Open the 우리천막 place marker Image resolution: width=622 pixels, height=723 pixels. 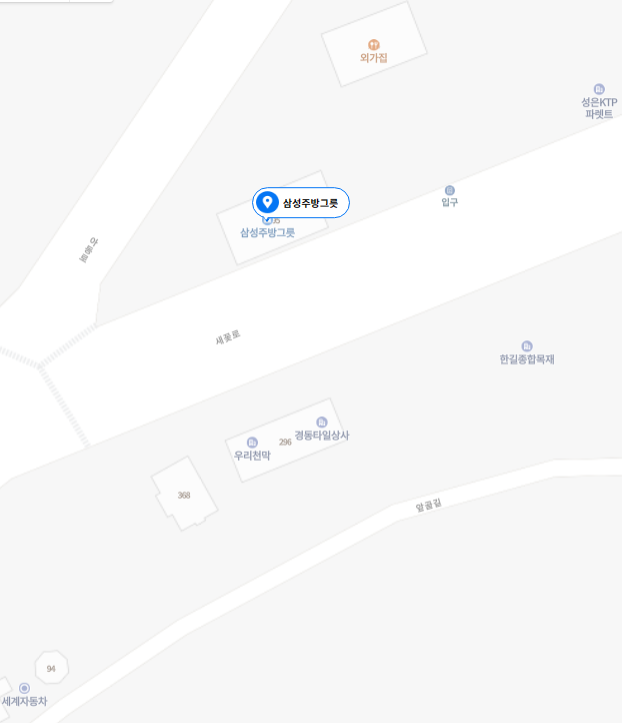click(x=252, y=442)
